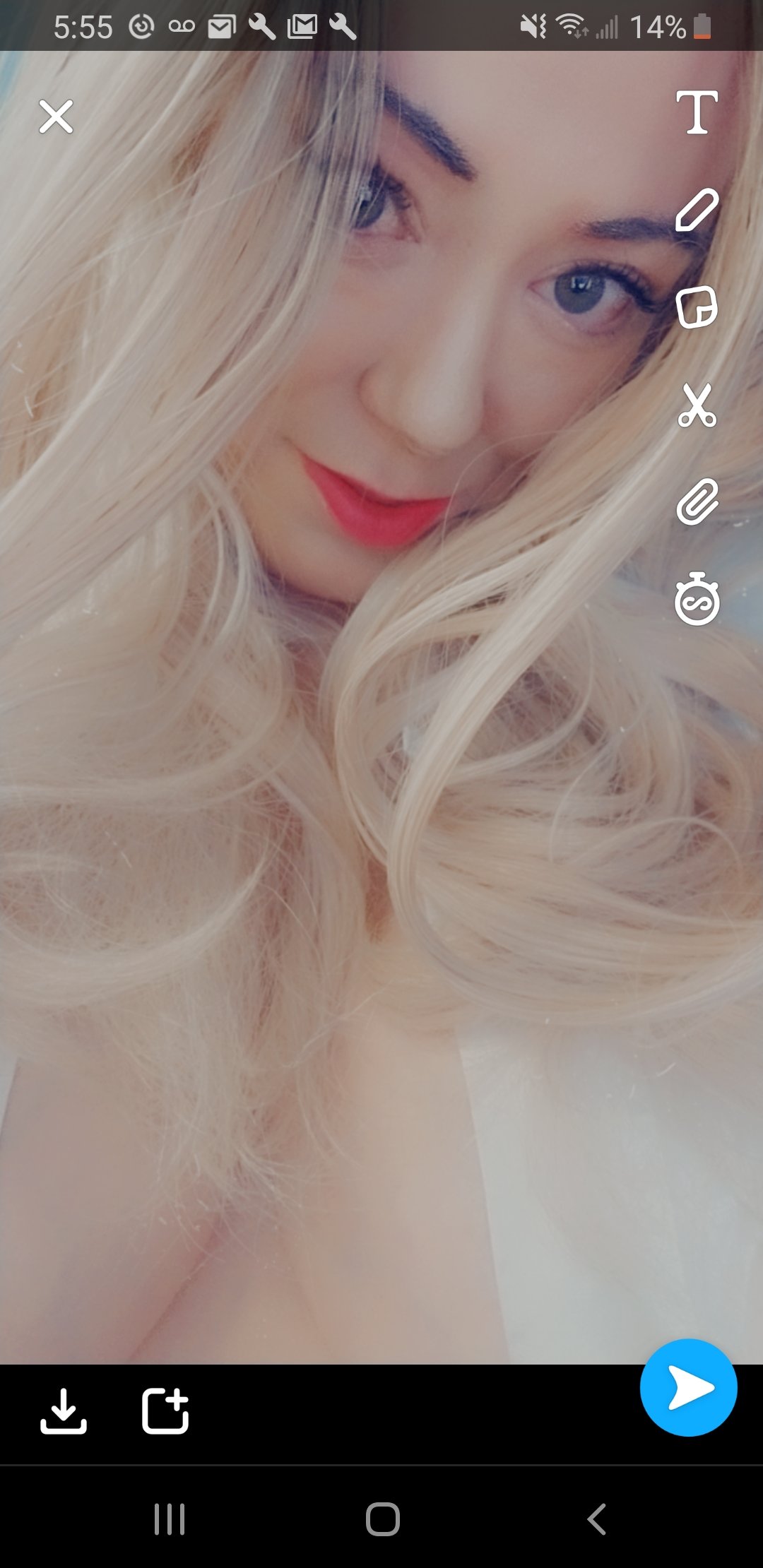Attach a link with the paperclip

click(x=697, y=502)
